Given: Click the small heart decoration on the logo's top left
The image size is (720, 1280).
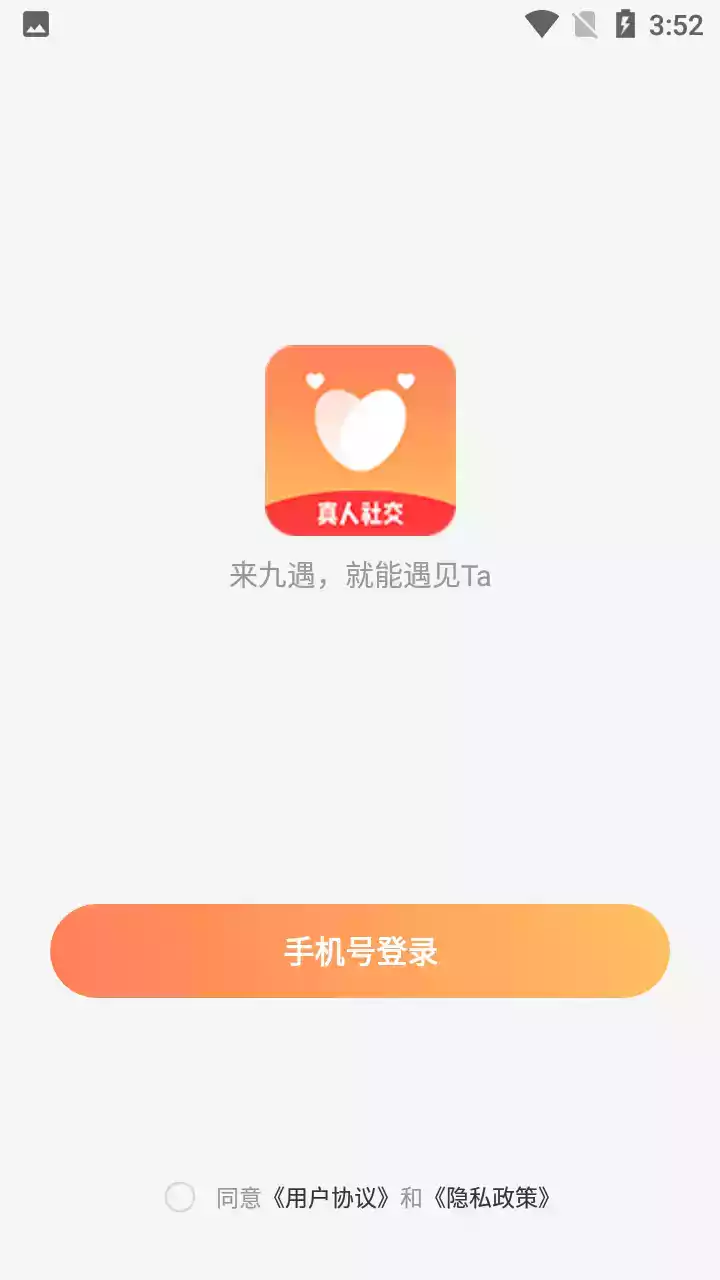Looking at the screenshot, I should pyautogui.click(x=315, y=381).
